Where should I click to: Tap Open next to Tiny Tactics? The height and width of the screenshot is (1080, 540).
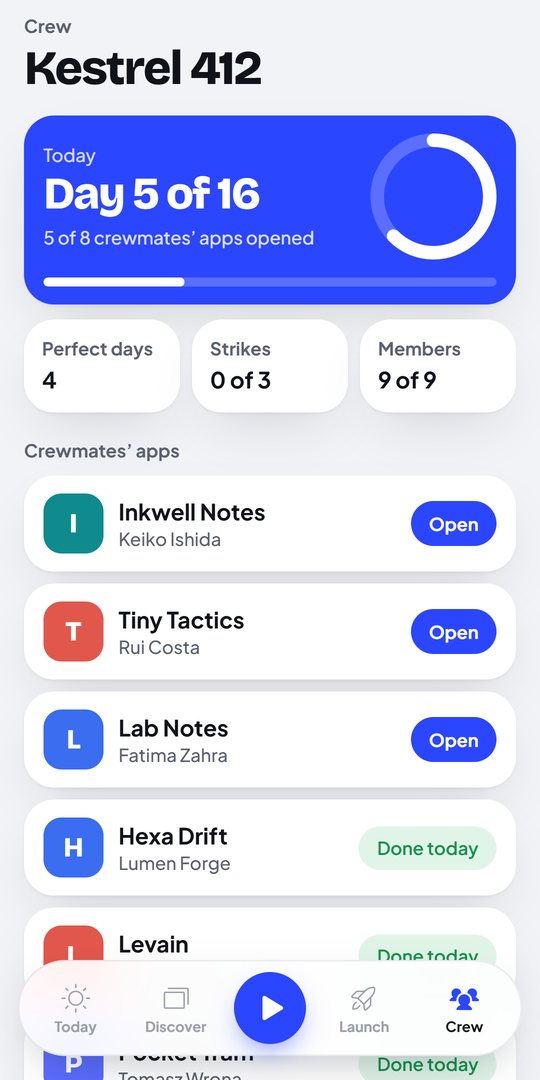coord(453,632)
